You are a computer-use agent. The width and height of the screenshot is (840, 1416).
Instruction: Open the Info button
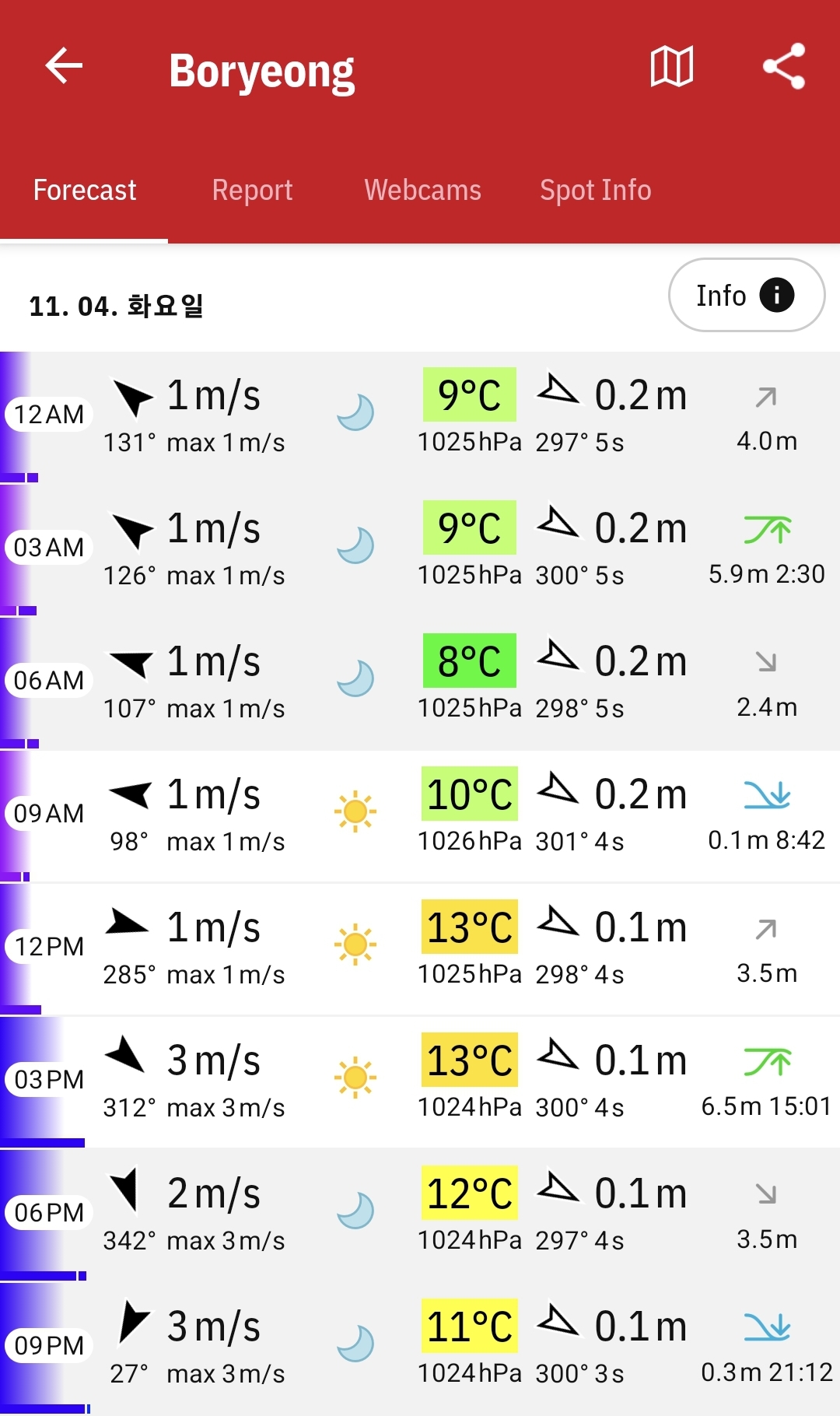point(746,296)
